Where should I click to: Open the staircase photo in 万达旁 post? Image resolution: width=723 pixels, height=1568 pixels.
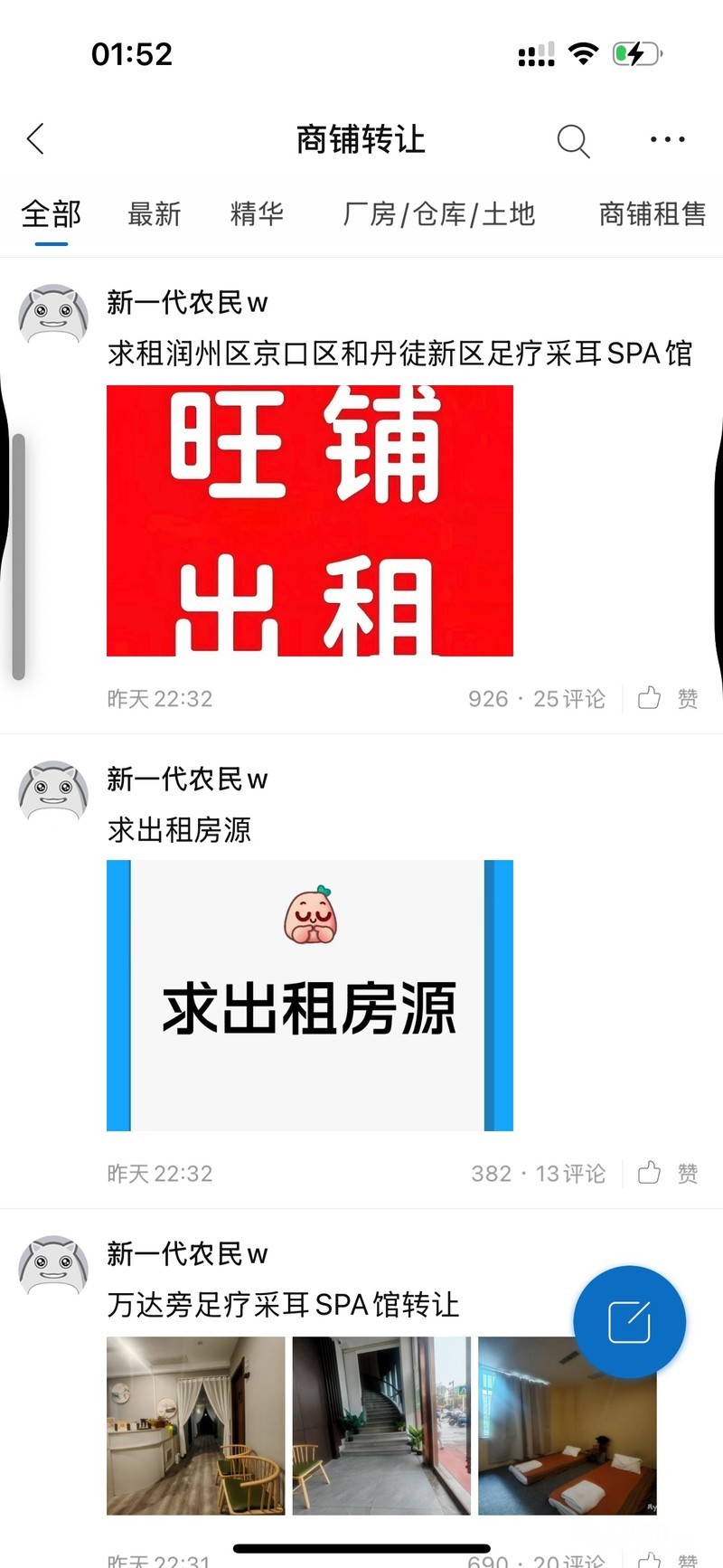pos(381,1426)
